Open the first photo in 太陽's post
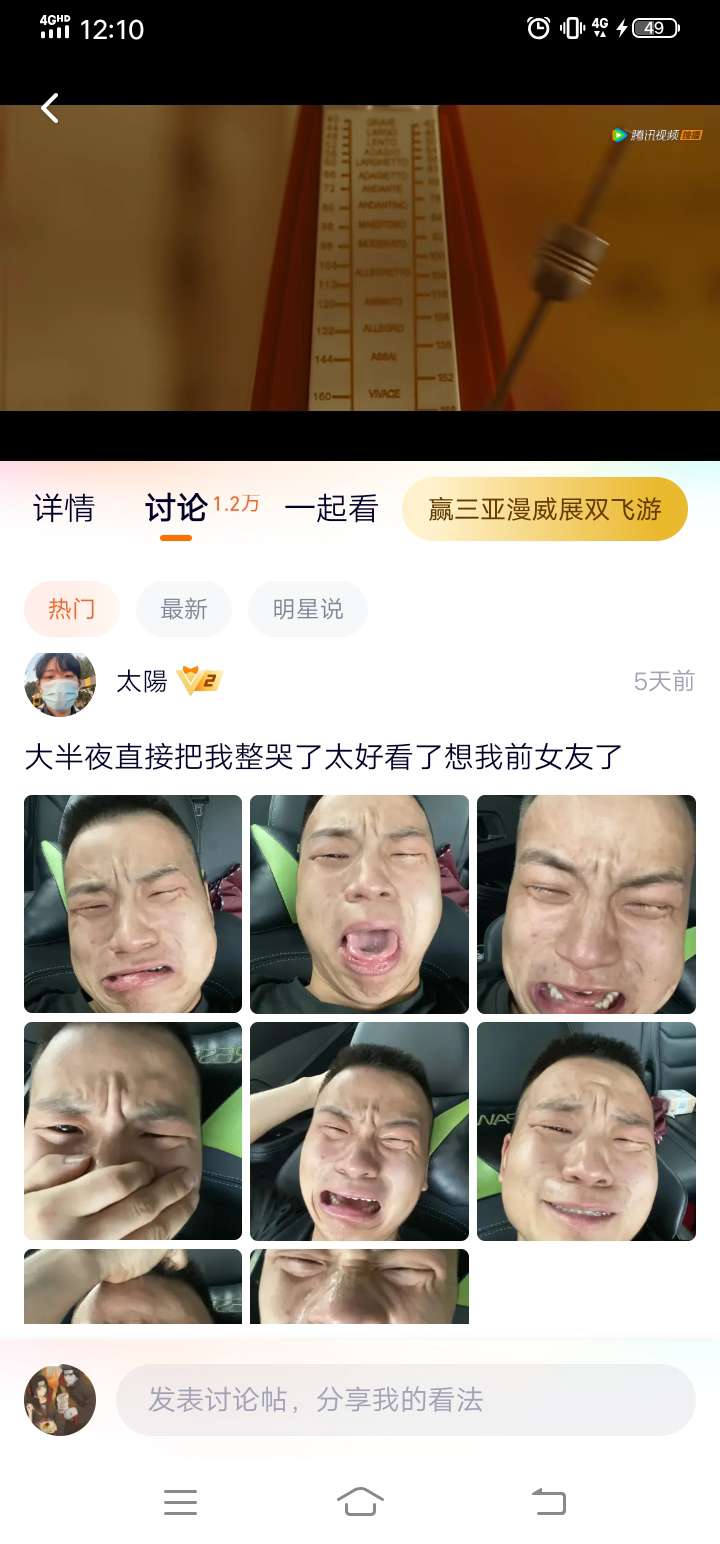Screen dimensions: 720x1544 coord(133,904)
